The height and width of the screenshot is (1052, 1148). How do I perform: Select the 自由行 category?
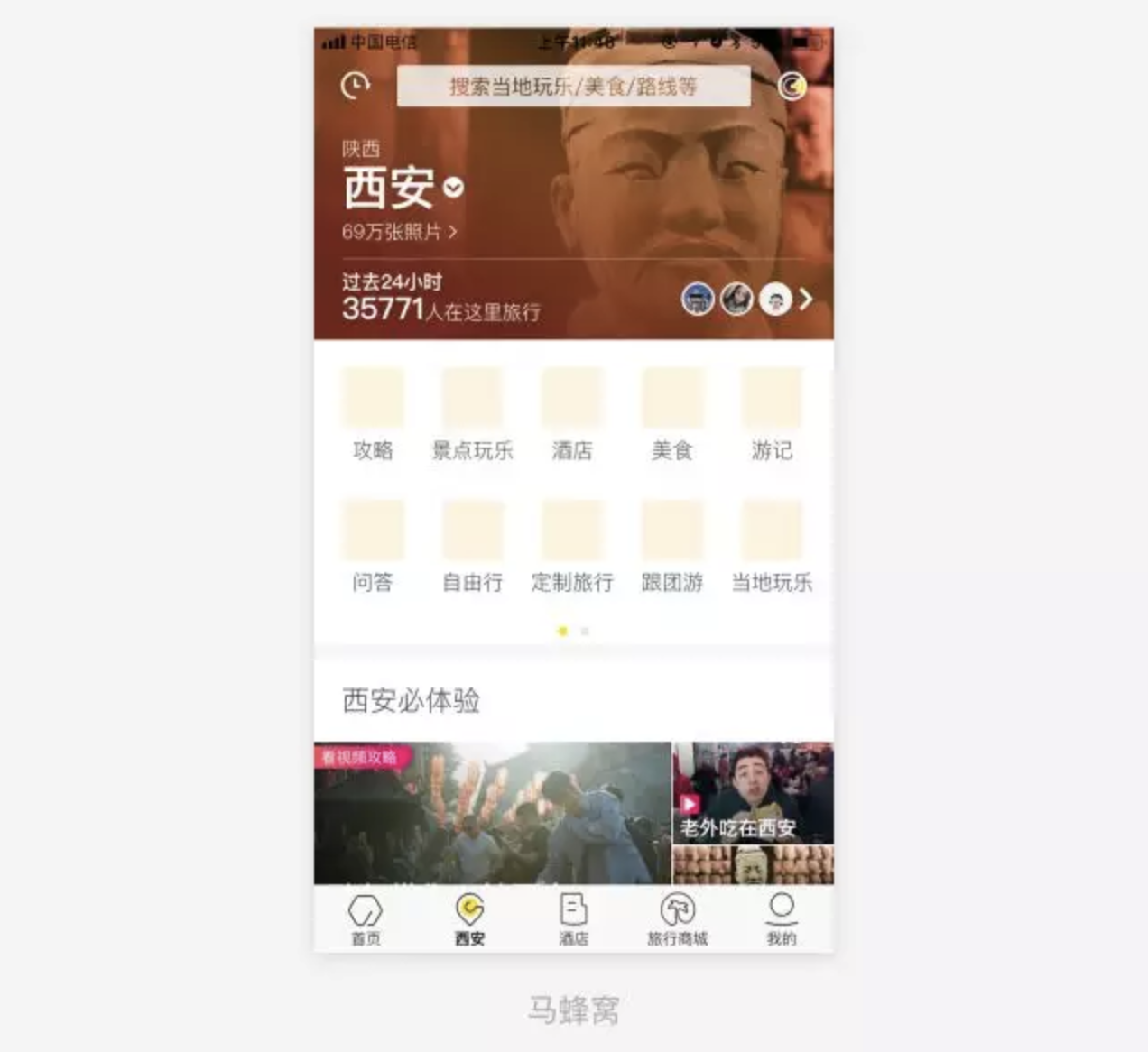point(472,548)
